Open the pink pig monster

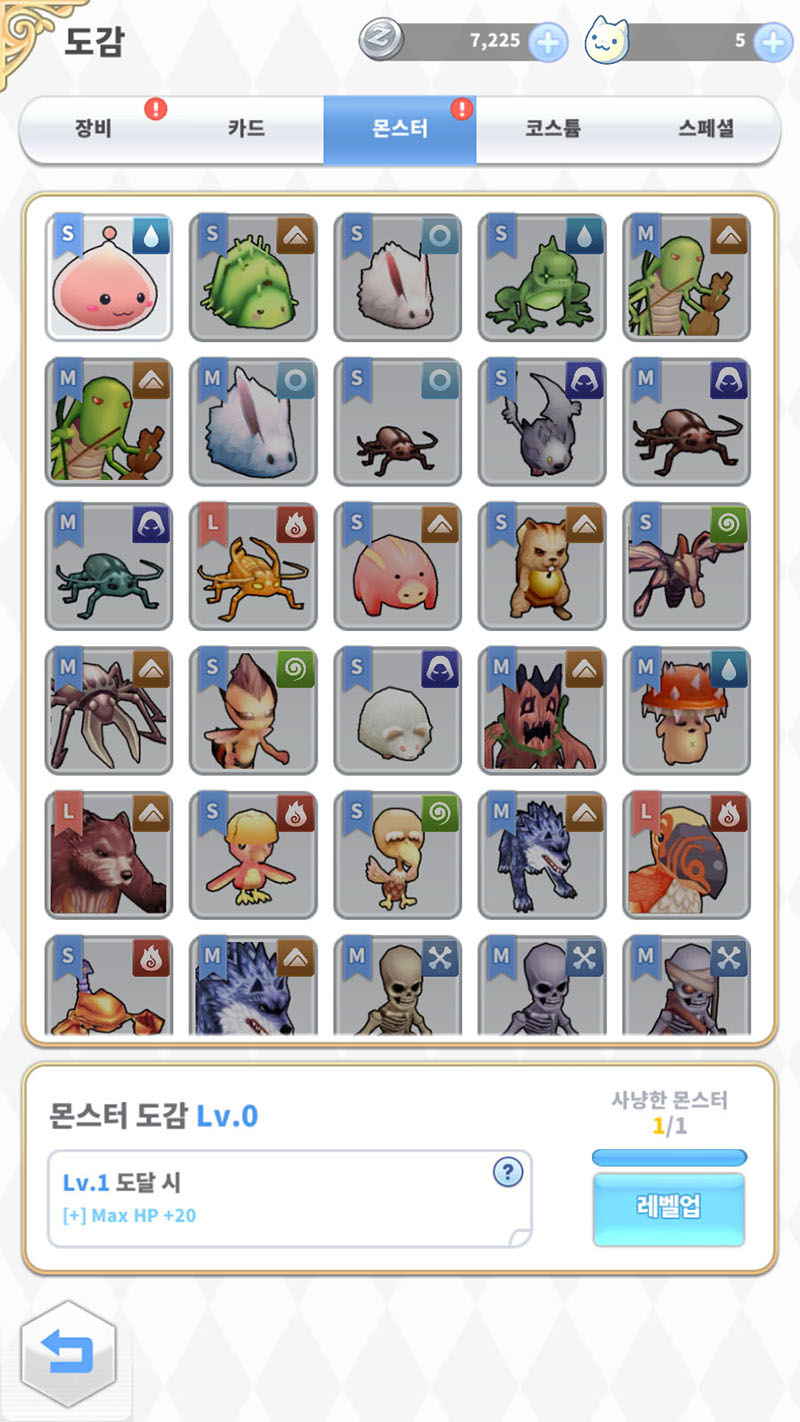pyautogui.click(x=397, y=567)
